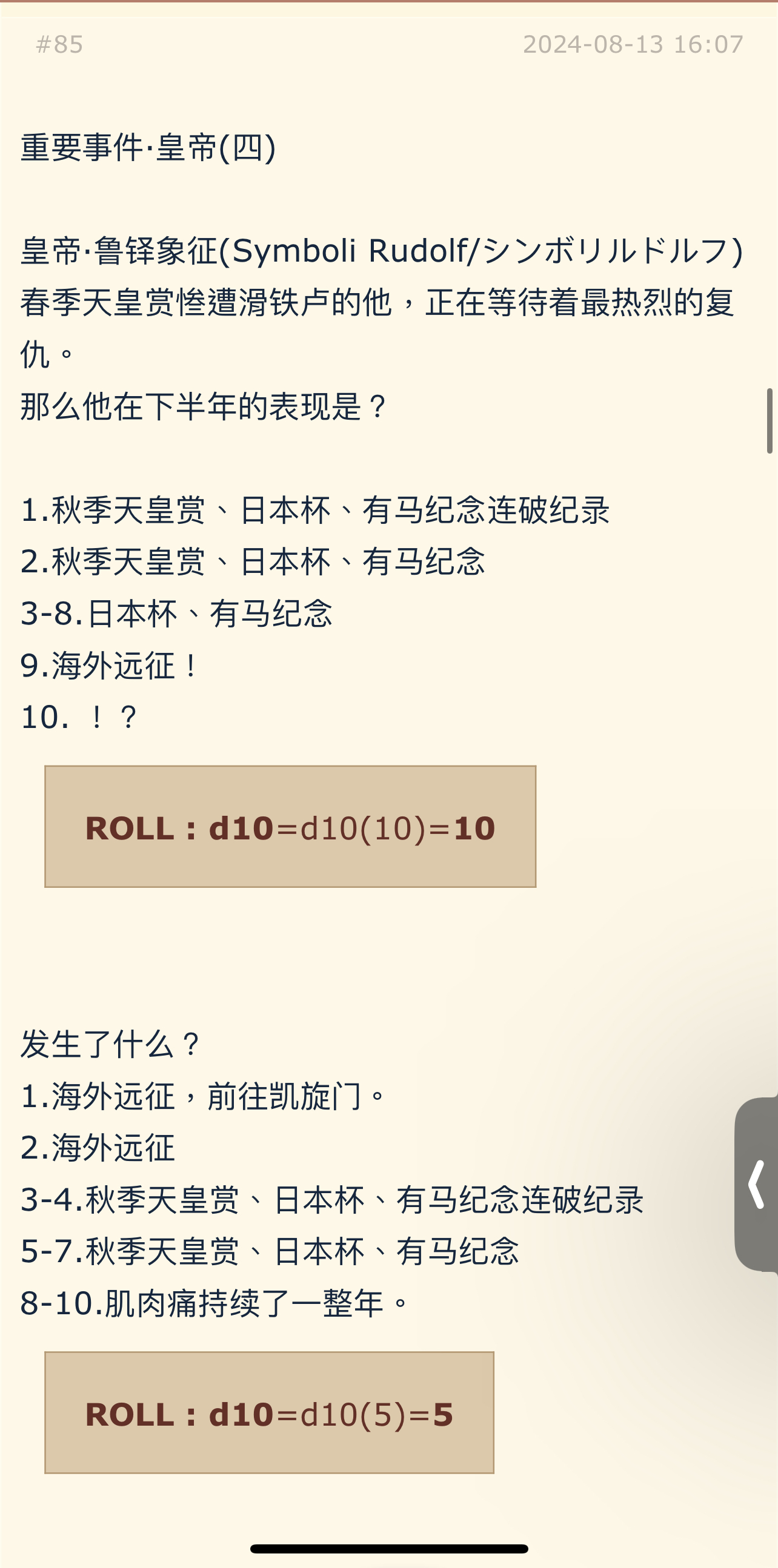Viewport: 778px width, 1568px height.
Task: Open the #85 post number link
Action: pos(59,44)
